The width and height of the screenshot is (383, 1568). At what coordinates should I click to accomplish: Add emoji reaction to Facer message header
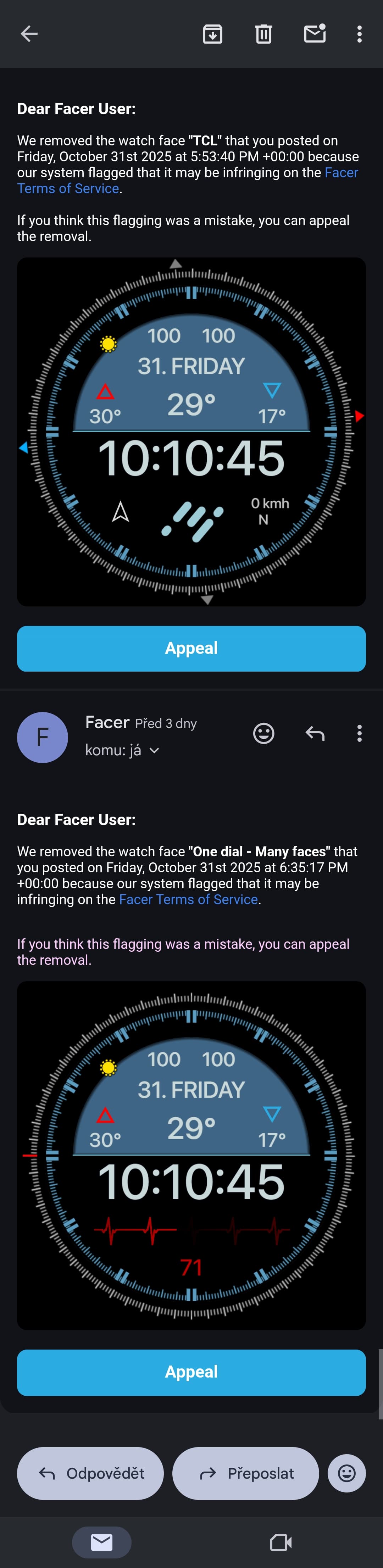click(x=263, y=733)
